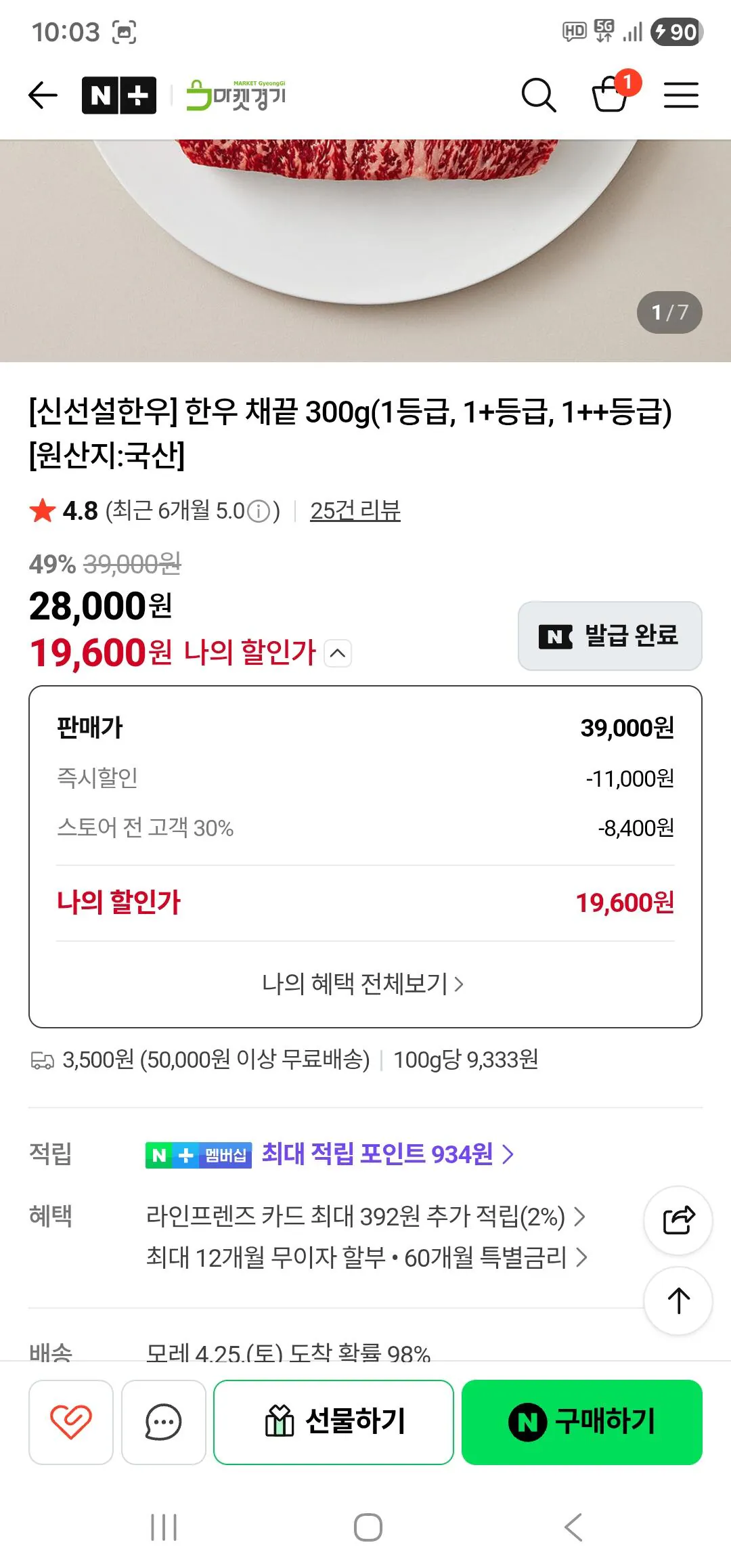This screenshot has width=731, height=1568.
Task: Open the search icon
Action: [x=538, y=95]
